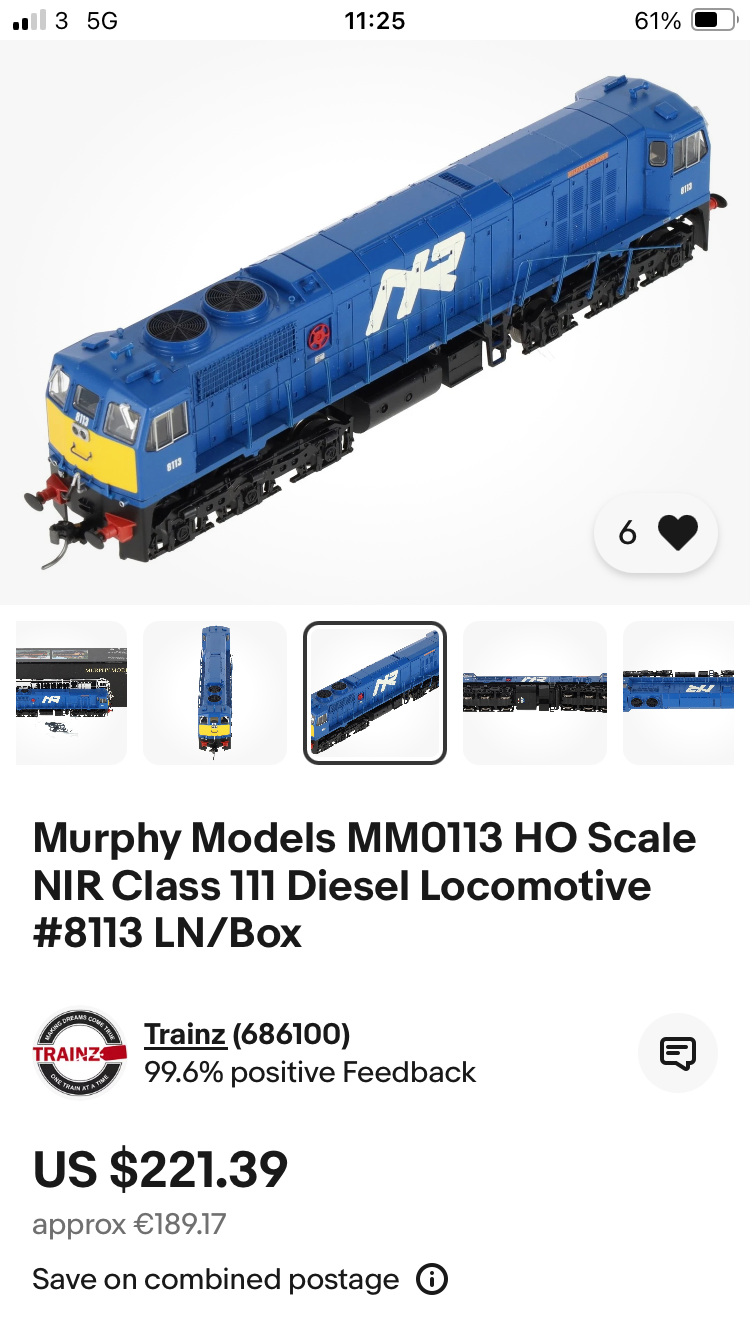Select the dark side-view locomotive thumbnail

click(535, 693)
